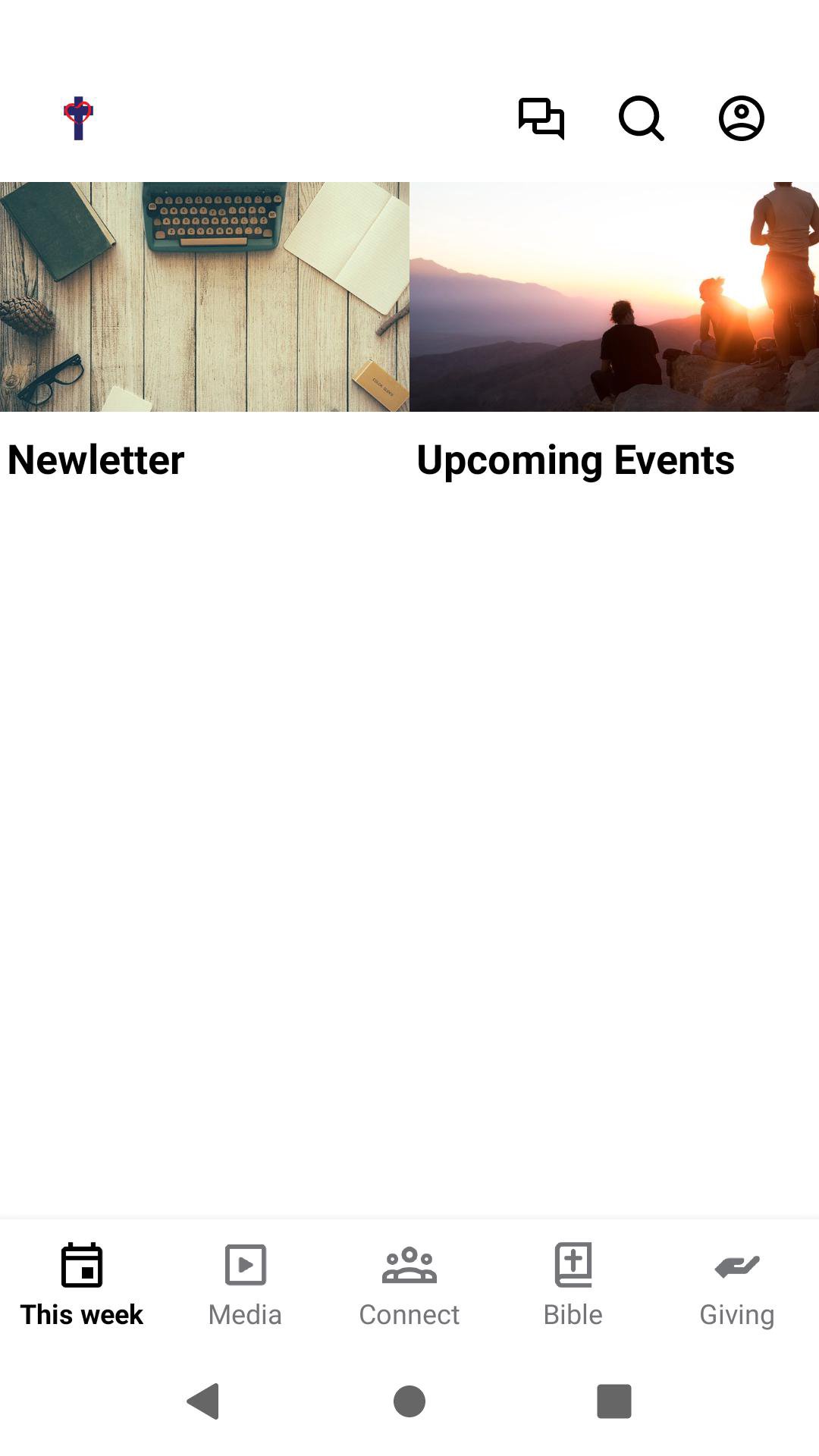Open the messages chat icon

(x=541, y=118)
